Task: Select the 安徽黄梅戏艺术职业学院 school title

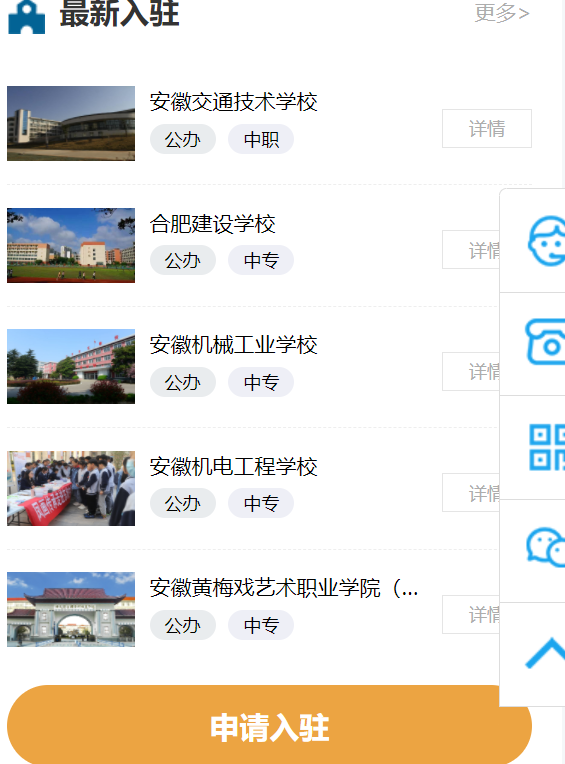Action: [283, 588]
